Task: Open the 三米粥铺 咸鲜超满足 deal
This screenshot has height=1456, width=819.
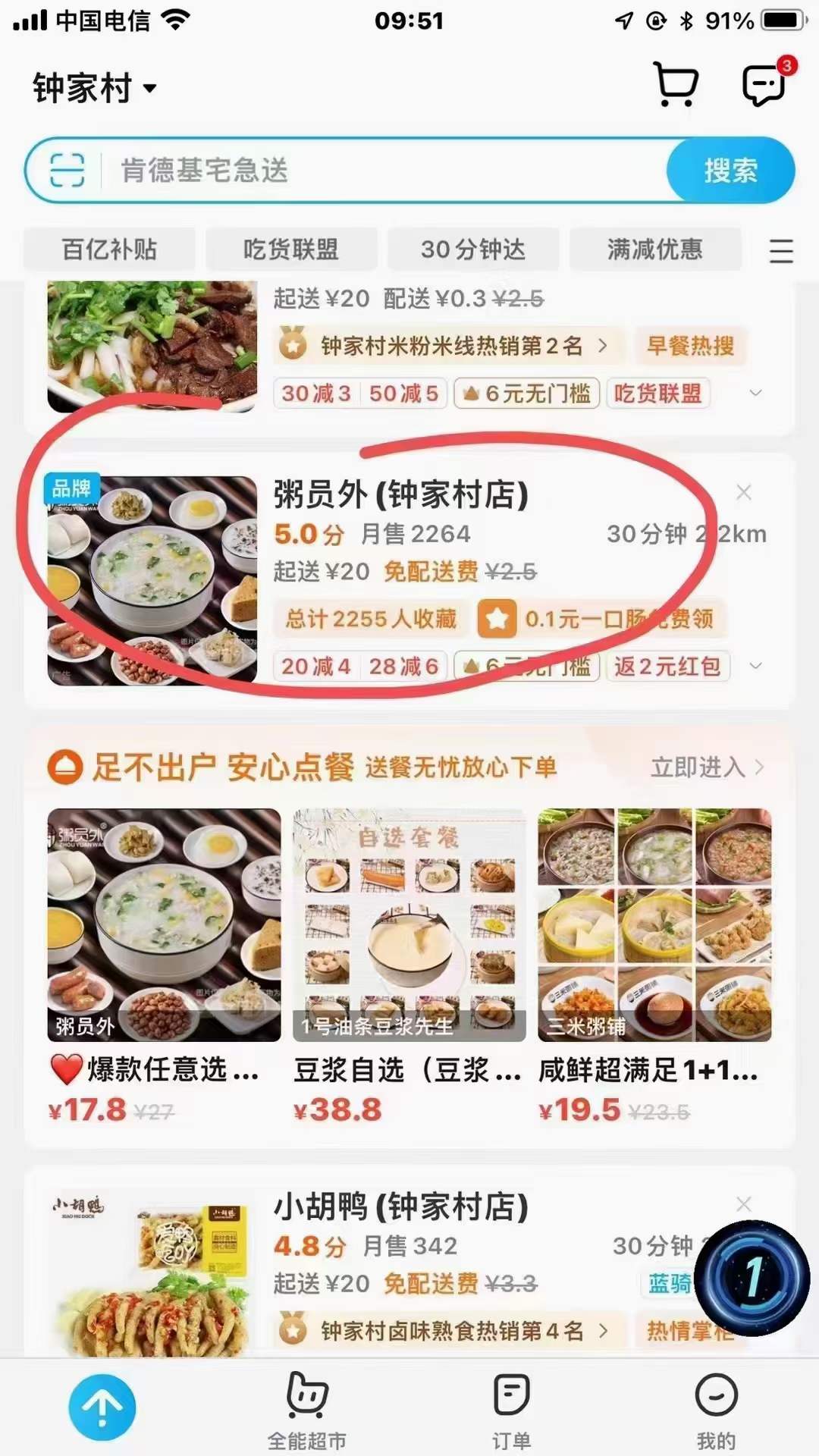Action: point(654,963)
